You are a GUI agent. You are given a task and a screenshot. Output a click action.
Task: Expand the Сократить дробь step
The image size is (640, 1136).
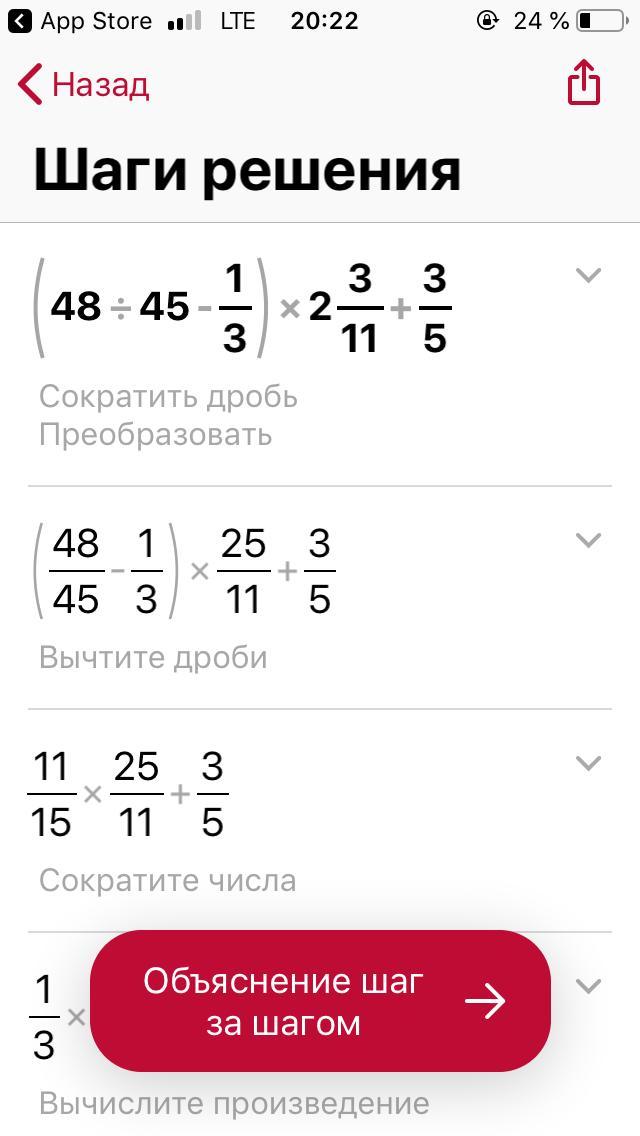pos(588,275)
